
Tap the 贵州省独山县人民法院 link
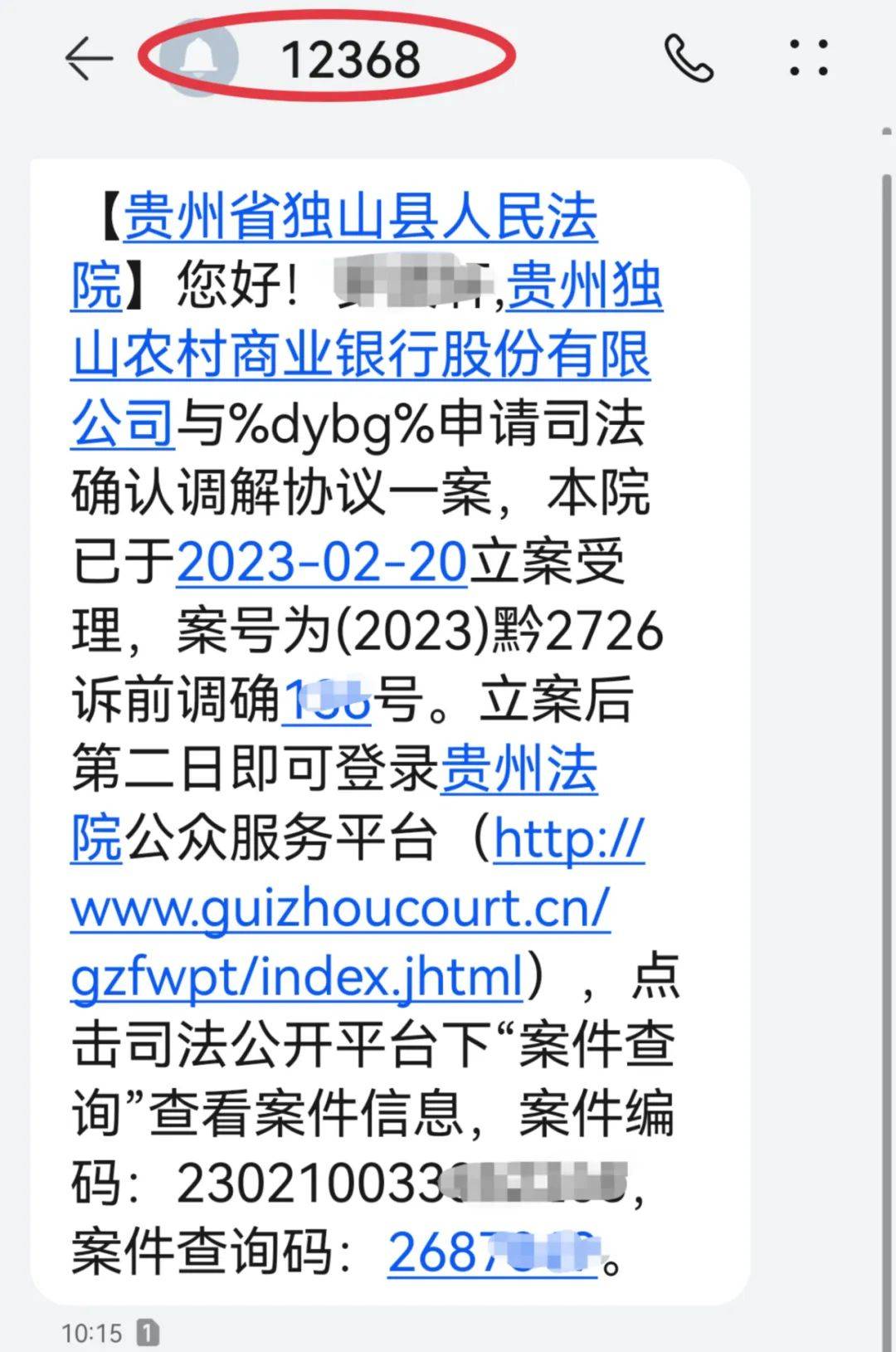coord(359,217)
